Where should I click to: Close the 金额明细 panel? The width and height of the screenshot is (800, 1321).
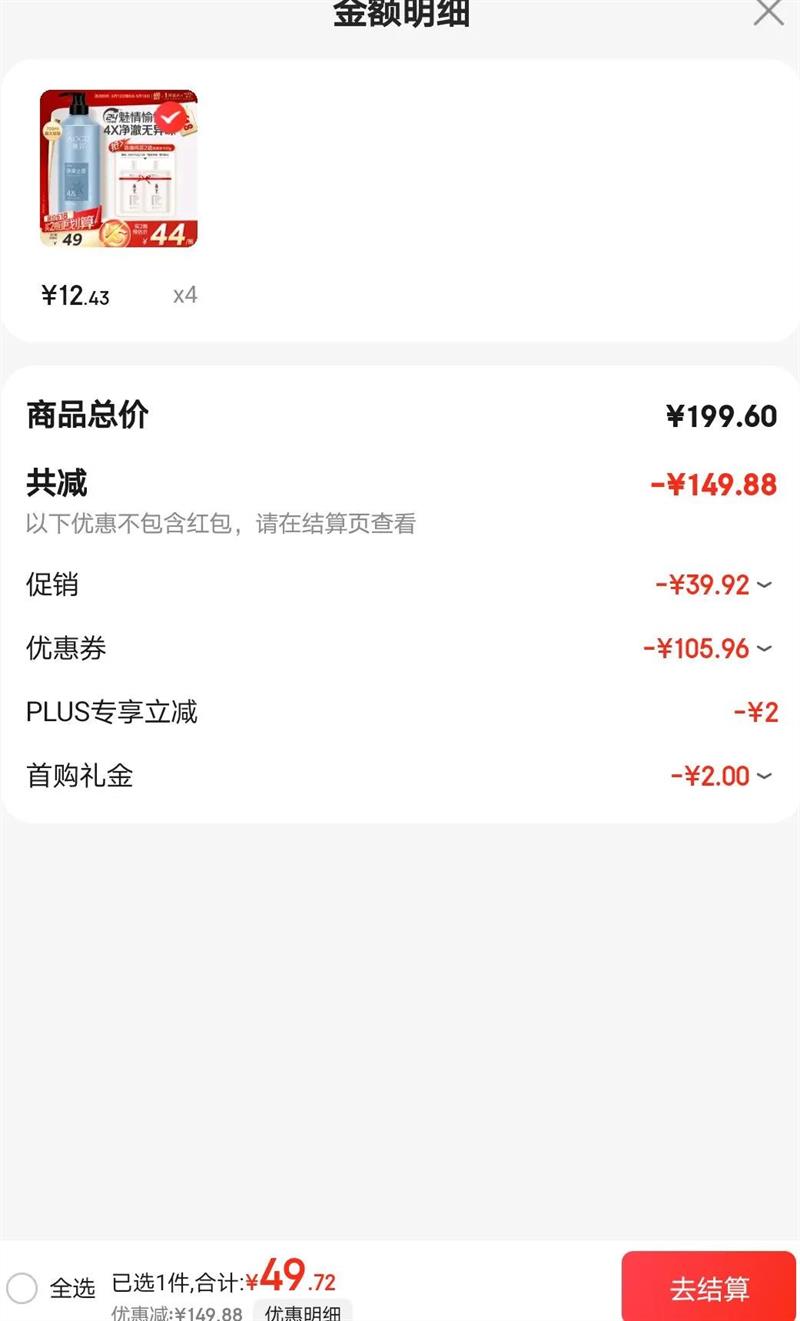(768, 12)
